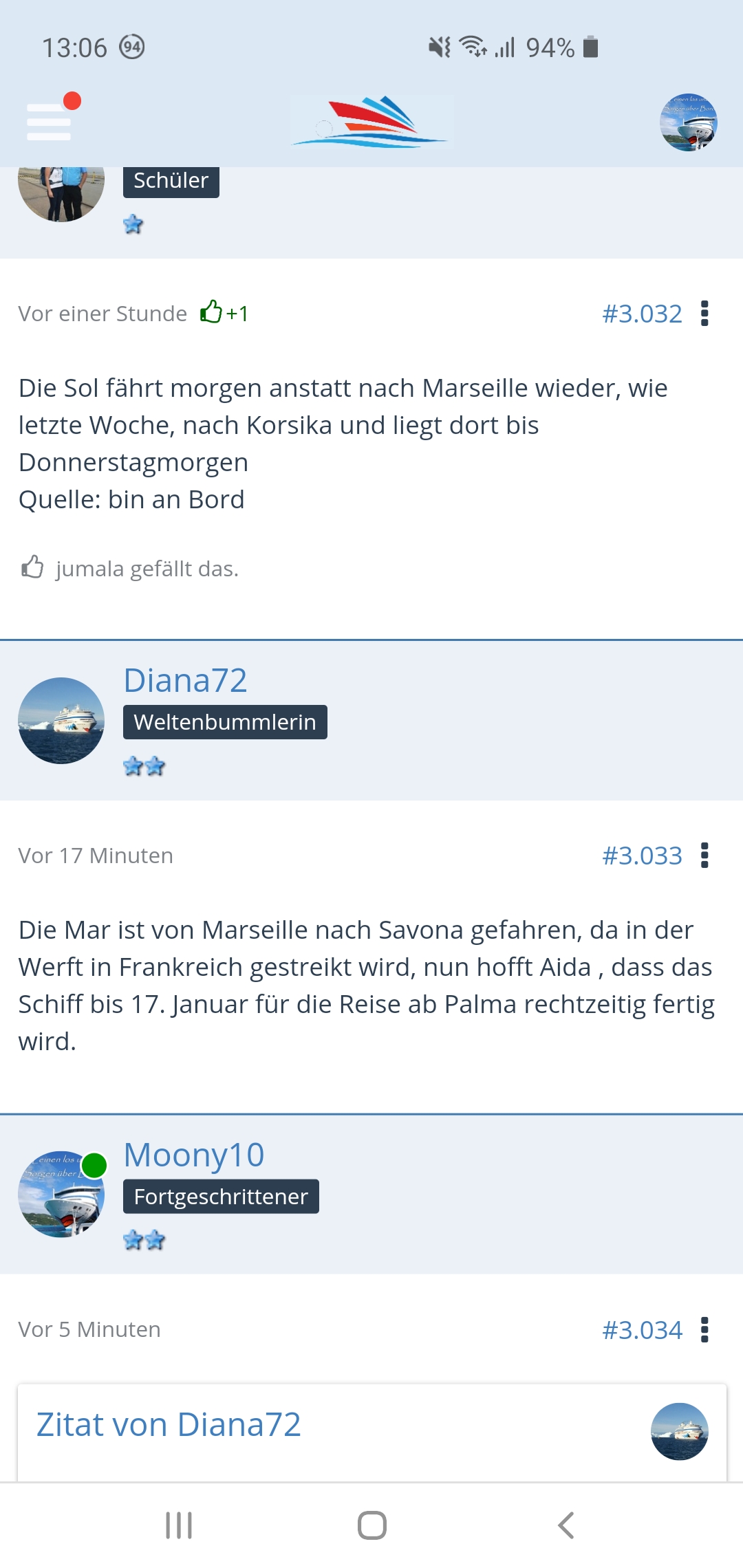Open the options menu for post #3.032
This screenshot has width=743, height=1568.
pyautogui.click(x=704, y=314)
